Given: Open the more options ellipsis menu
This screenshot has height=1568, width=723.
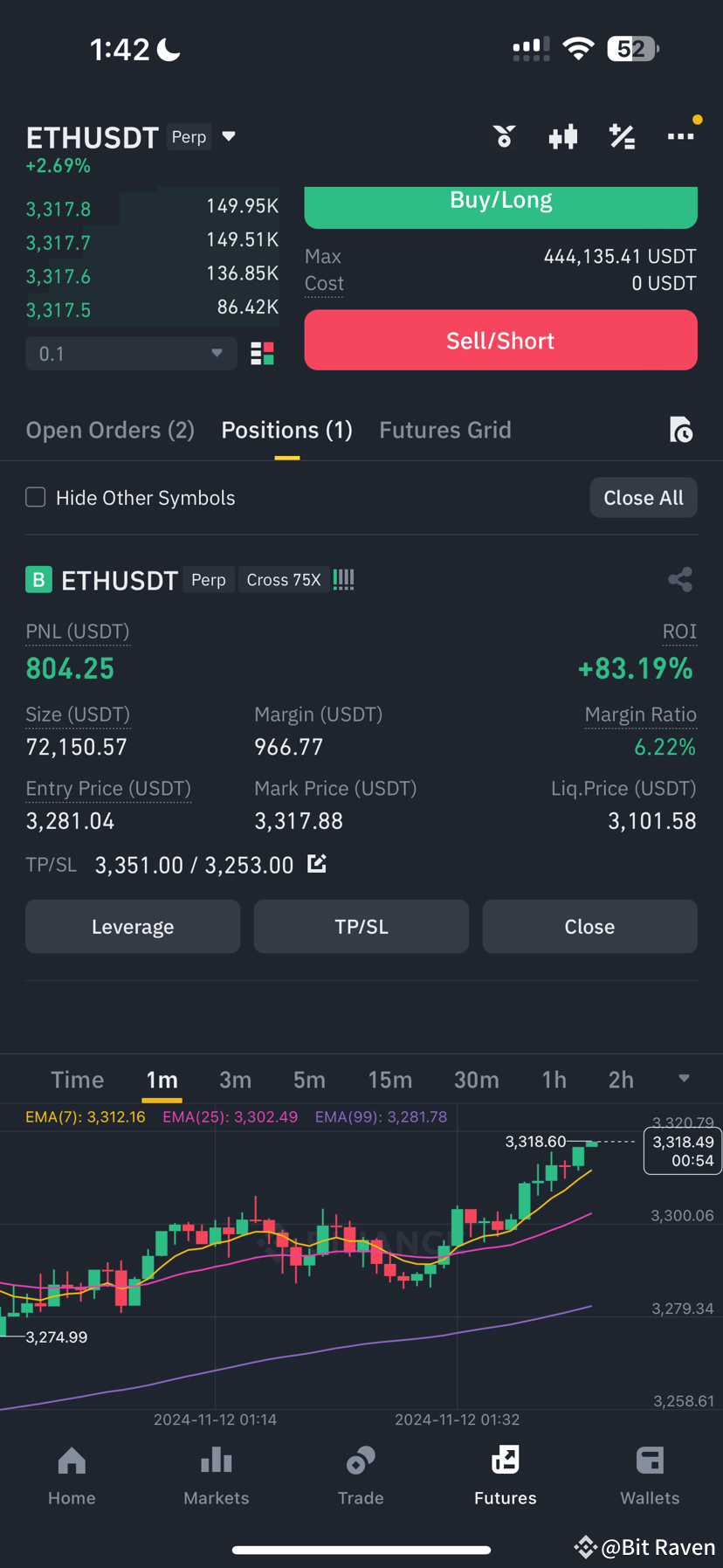Looking at the screenshot, I should pos(680,136).
